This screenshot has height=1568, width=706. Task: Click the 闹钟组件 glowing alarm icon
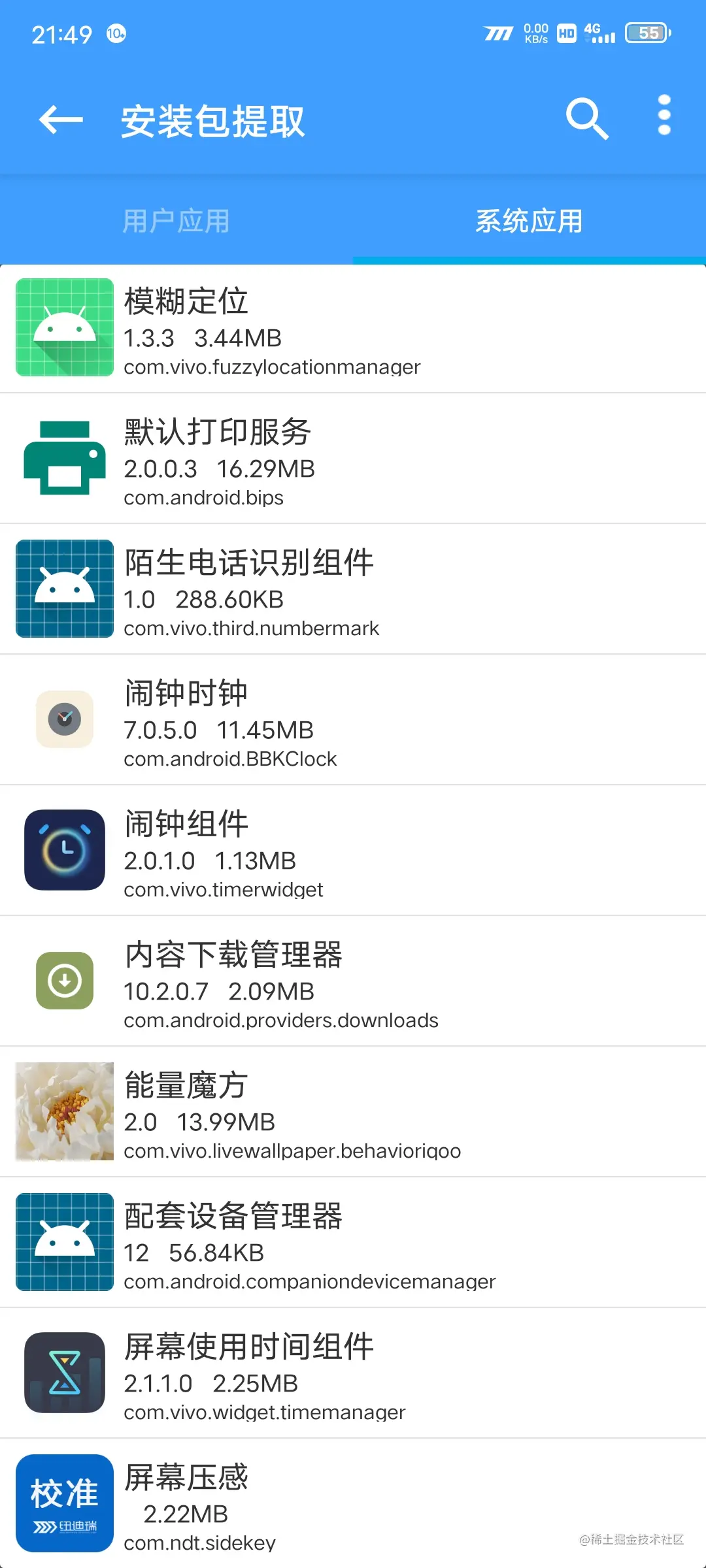[63, 849]
